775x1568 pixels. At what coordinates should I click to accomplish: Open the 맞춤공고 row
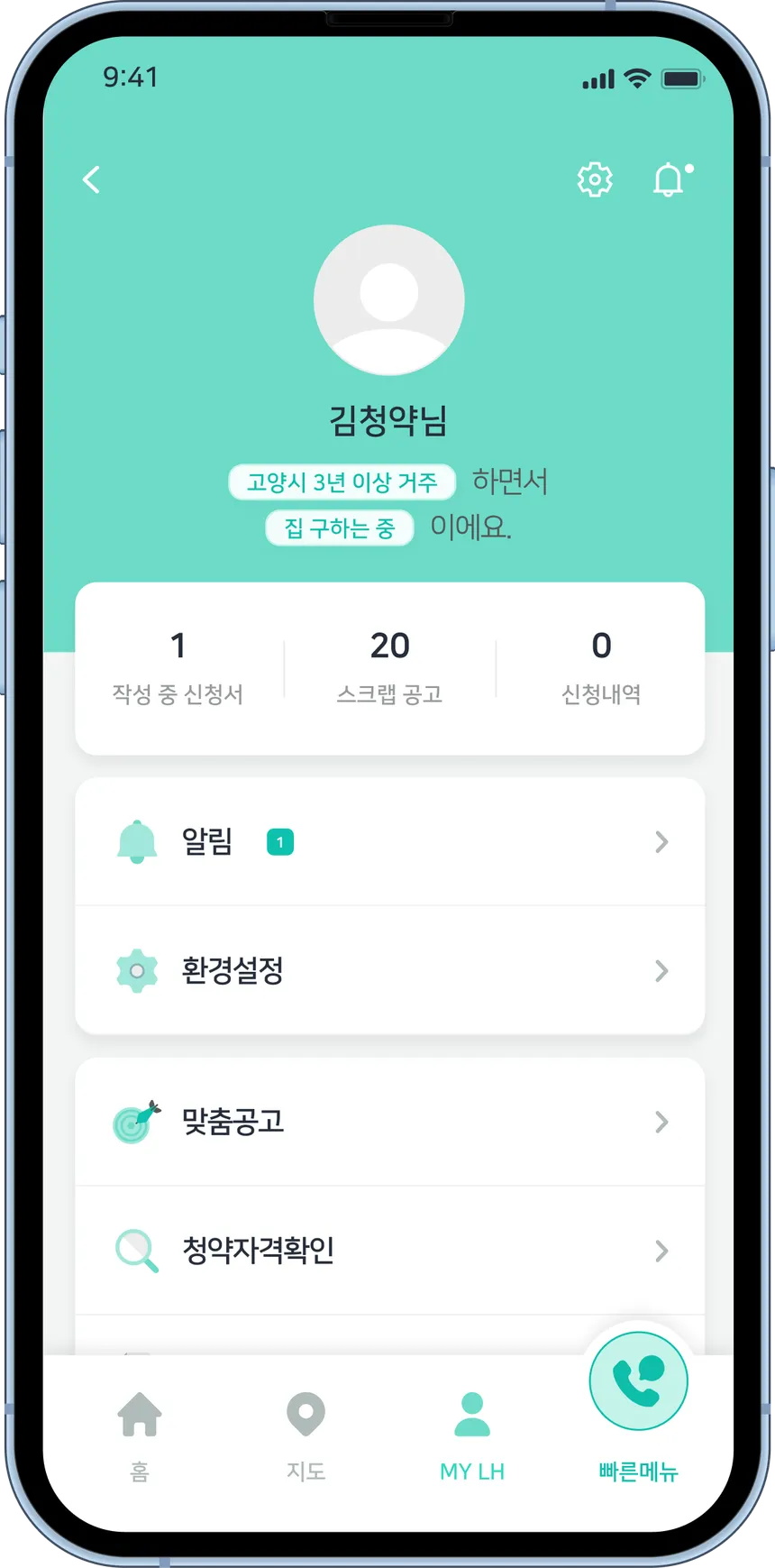[x=389, y=1122]
